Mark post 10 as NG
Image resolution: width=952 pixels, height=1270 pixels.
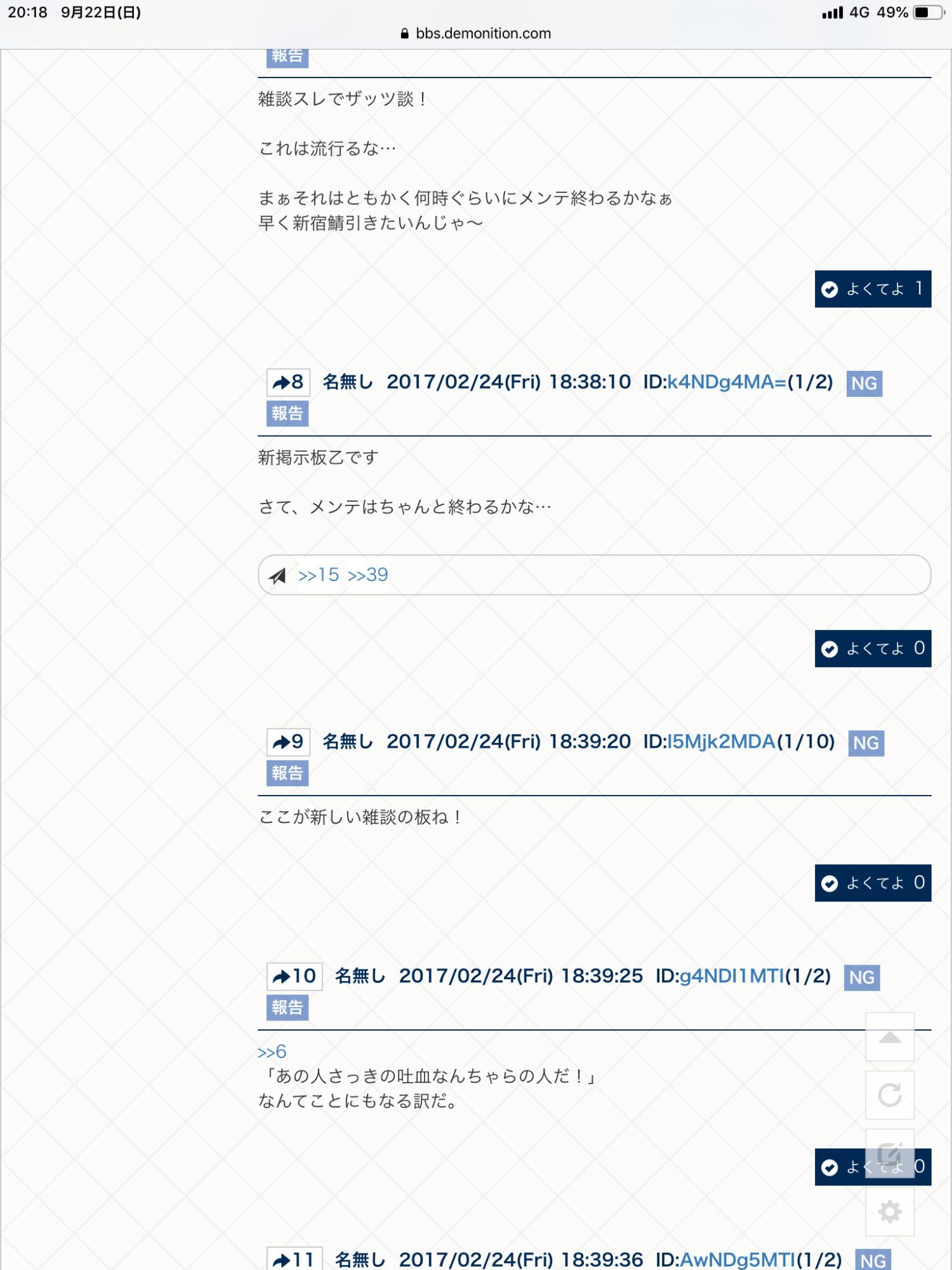(861, 977)
